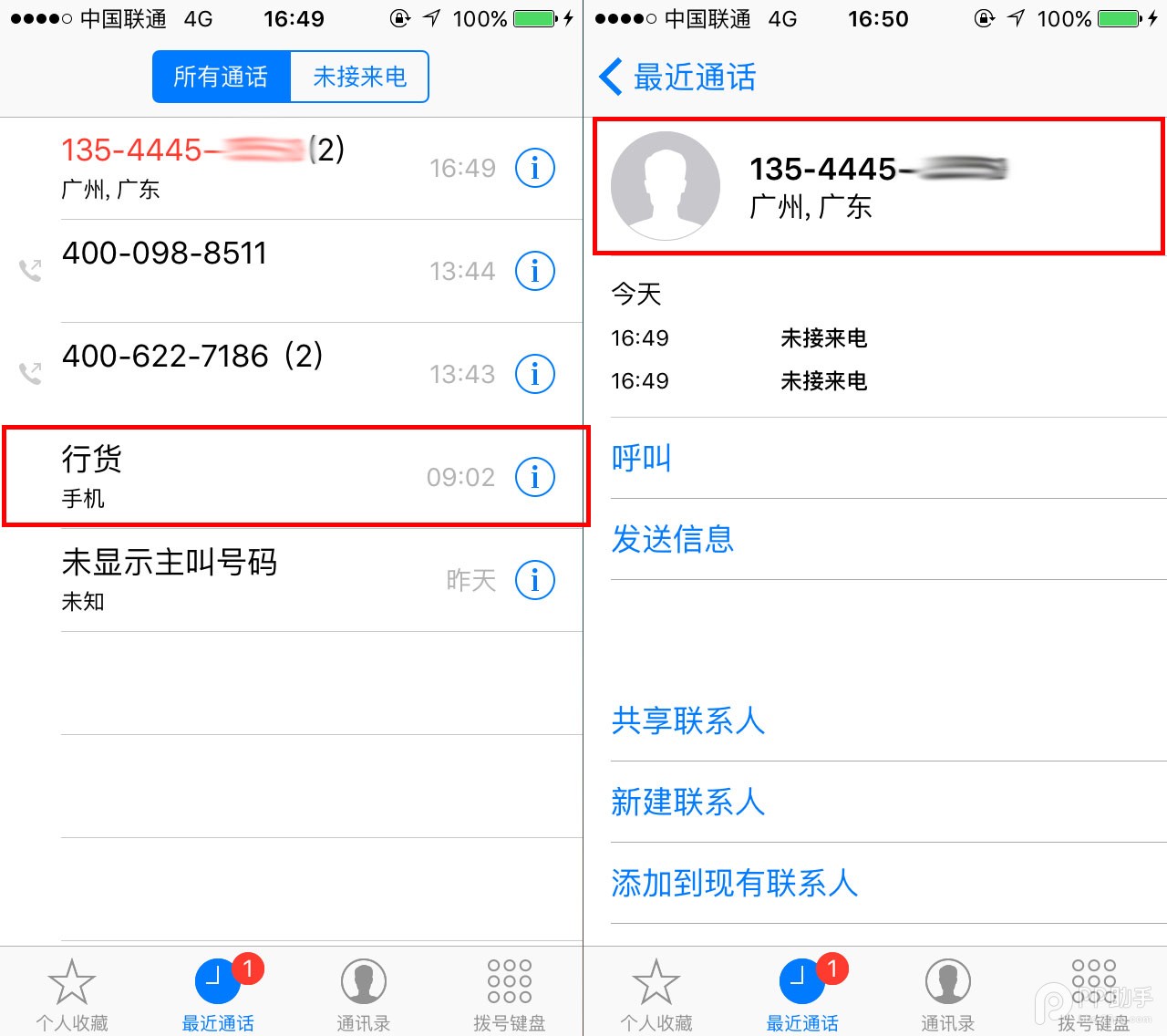Image resolution: width=1167 pixels, height=1036 pixels.
Task: Create contact via 新建联系人
Action: tap(688, 802)
